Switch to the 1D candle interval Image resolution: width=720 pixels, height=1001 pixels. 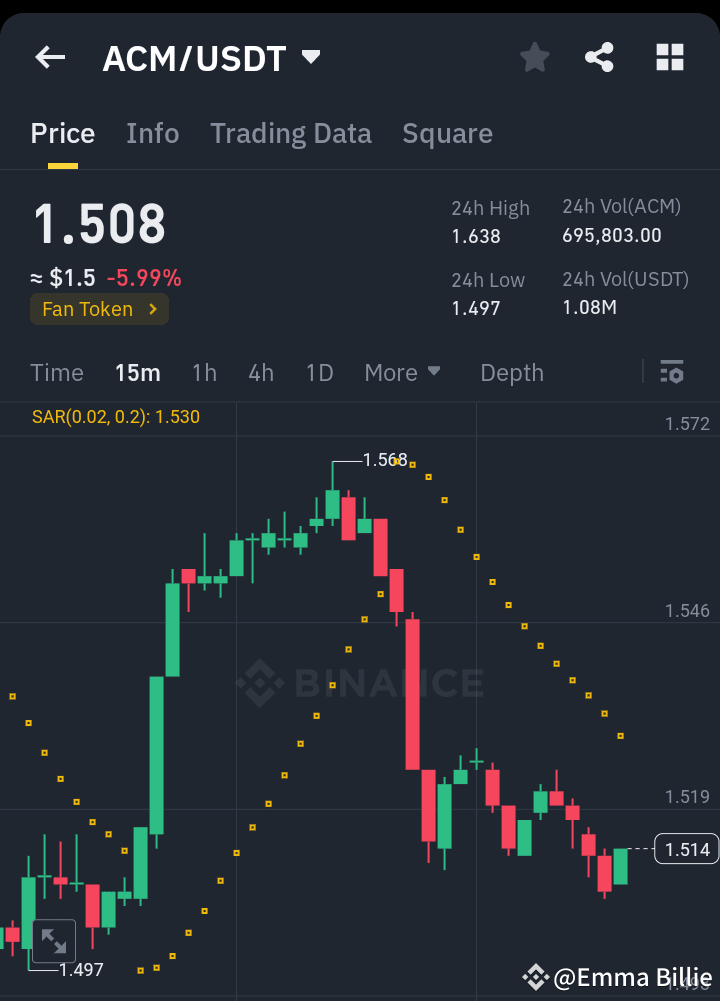[x=319, y=372]
